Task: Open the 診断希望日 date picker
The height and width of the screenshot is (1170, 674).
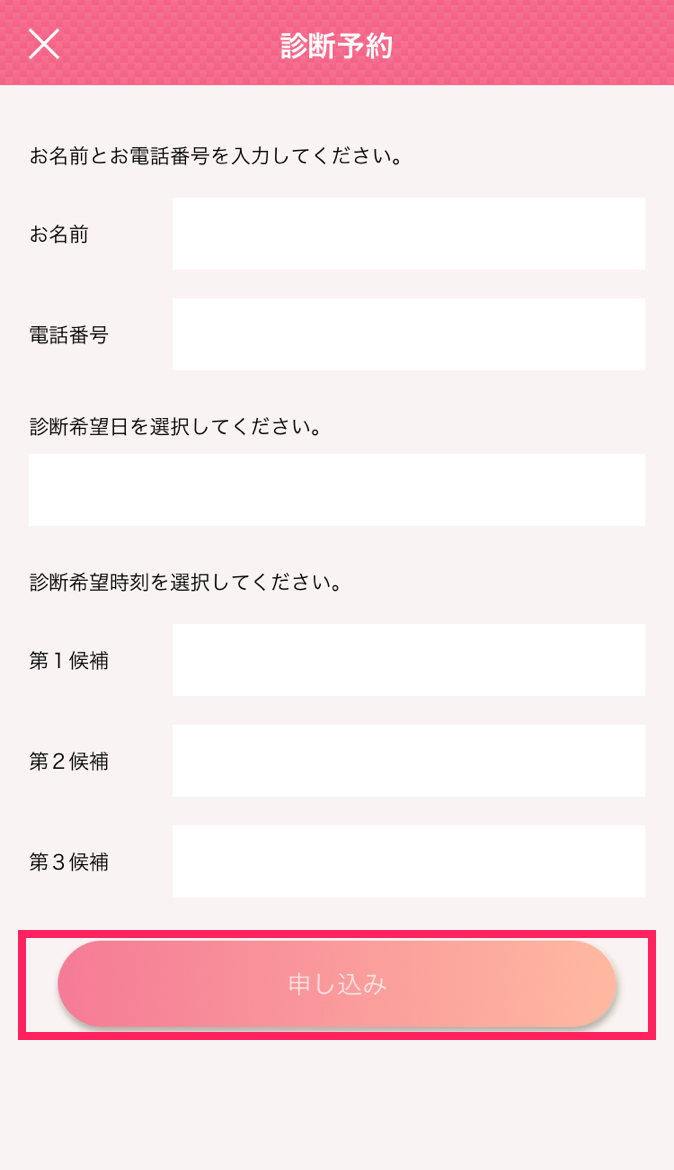Action: click(x=337, y=490)
